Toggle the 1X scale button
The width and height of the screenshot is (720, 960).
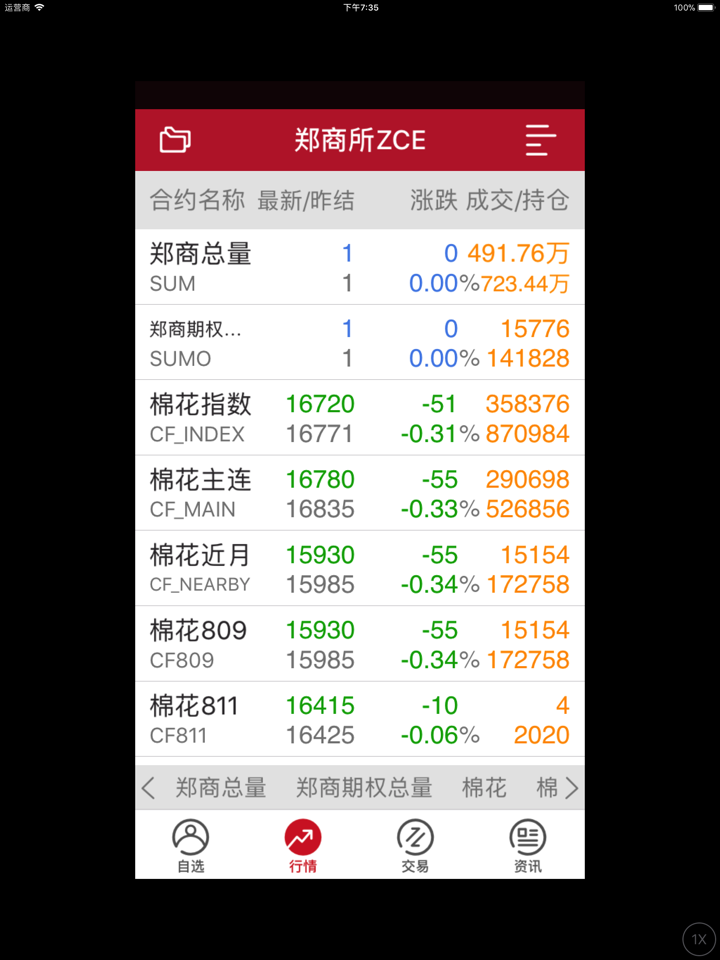pyautogui.click(x=699, y=939)
